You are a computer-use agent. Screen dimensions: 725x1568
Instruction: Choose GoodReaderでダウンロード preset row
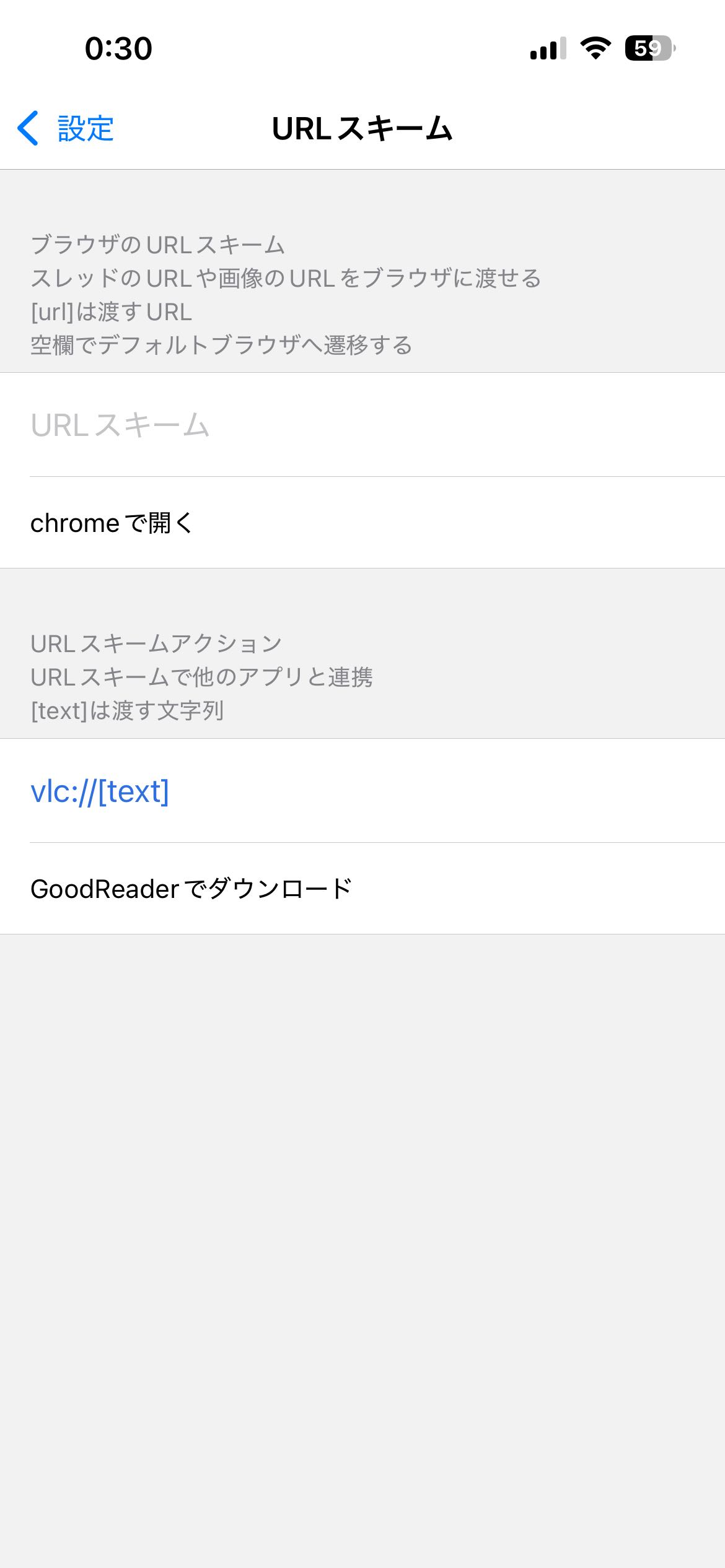pyautogui.click(x=362, y=889)
